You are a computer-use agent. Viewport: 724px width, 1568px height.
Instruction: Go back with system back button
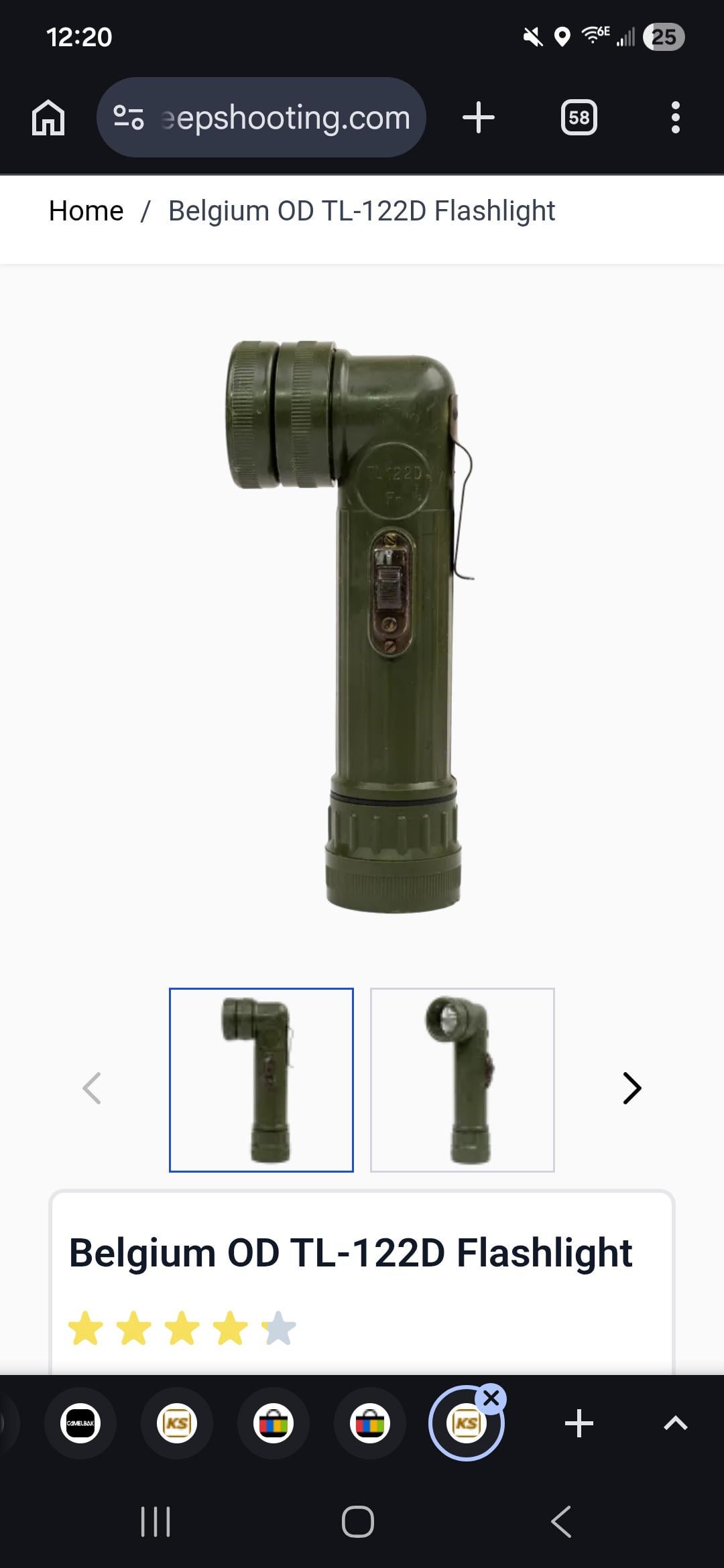coord(560,1521)
